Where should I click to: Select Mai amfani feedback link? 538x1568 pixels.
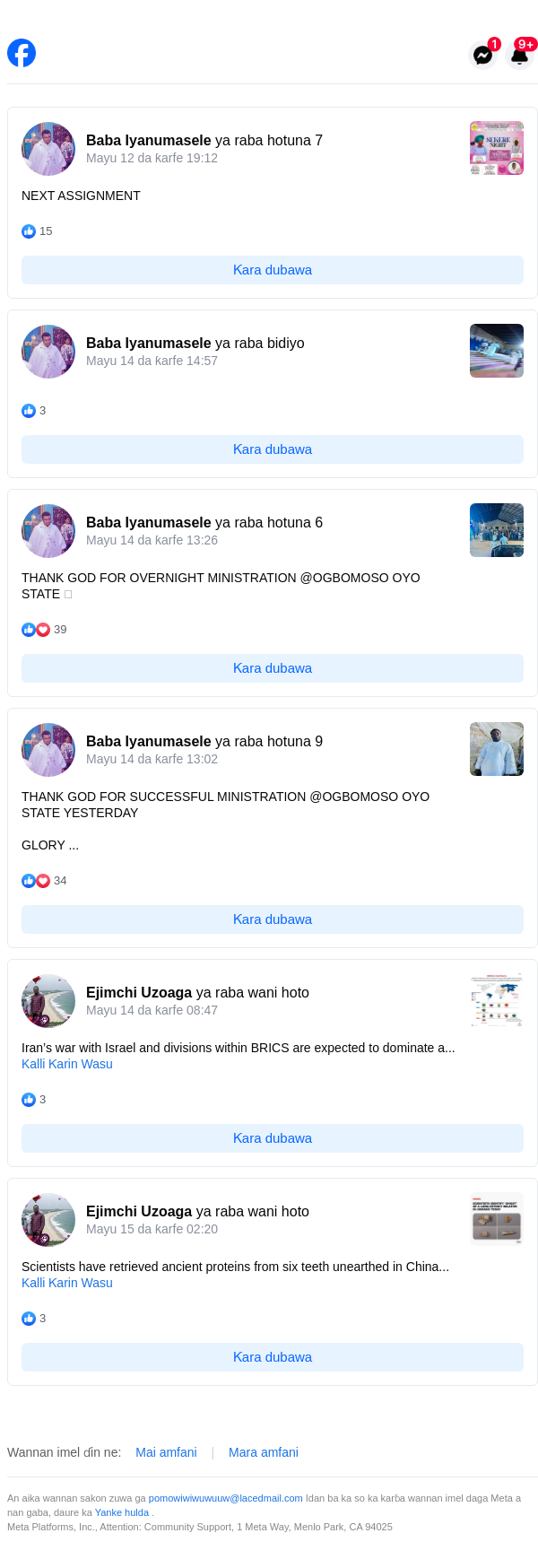(x=166, y=1452)
